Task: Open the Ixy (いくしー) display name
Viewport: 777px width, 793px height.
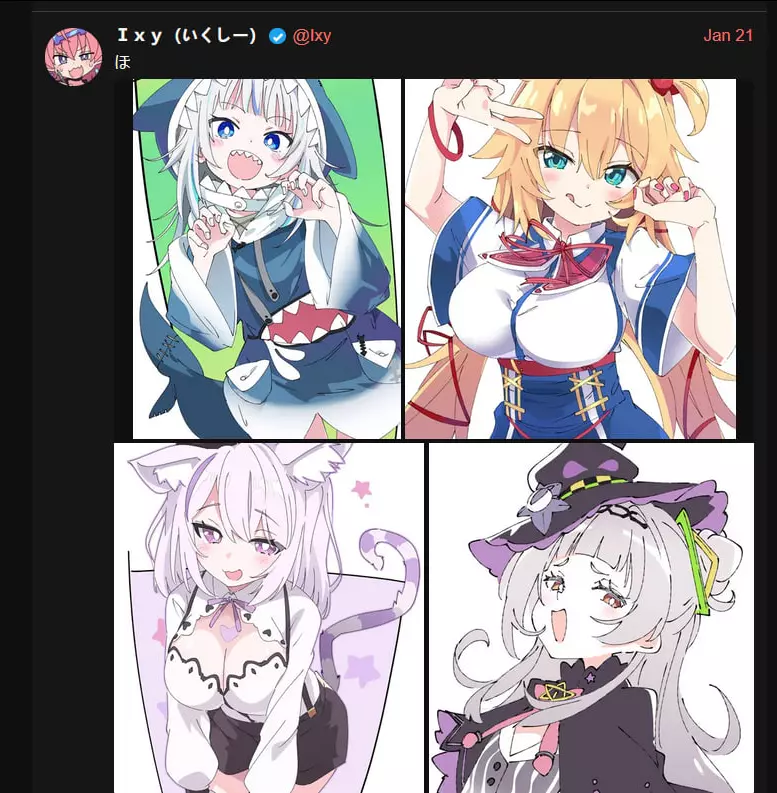Action: pos(187,36)
